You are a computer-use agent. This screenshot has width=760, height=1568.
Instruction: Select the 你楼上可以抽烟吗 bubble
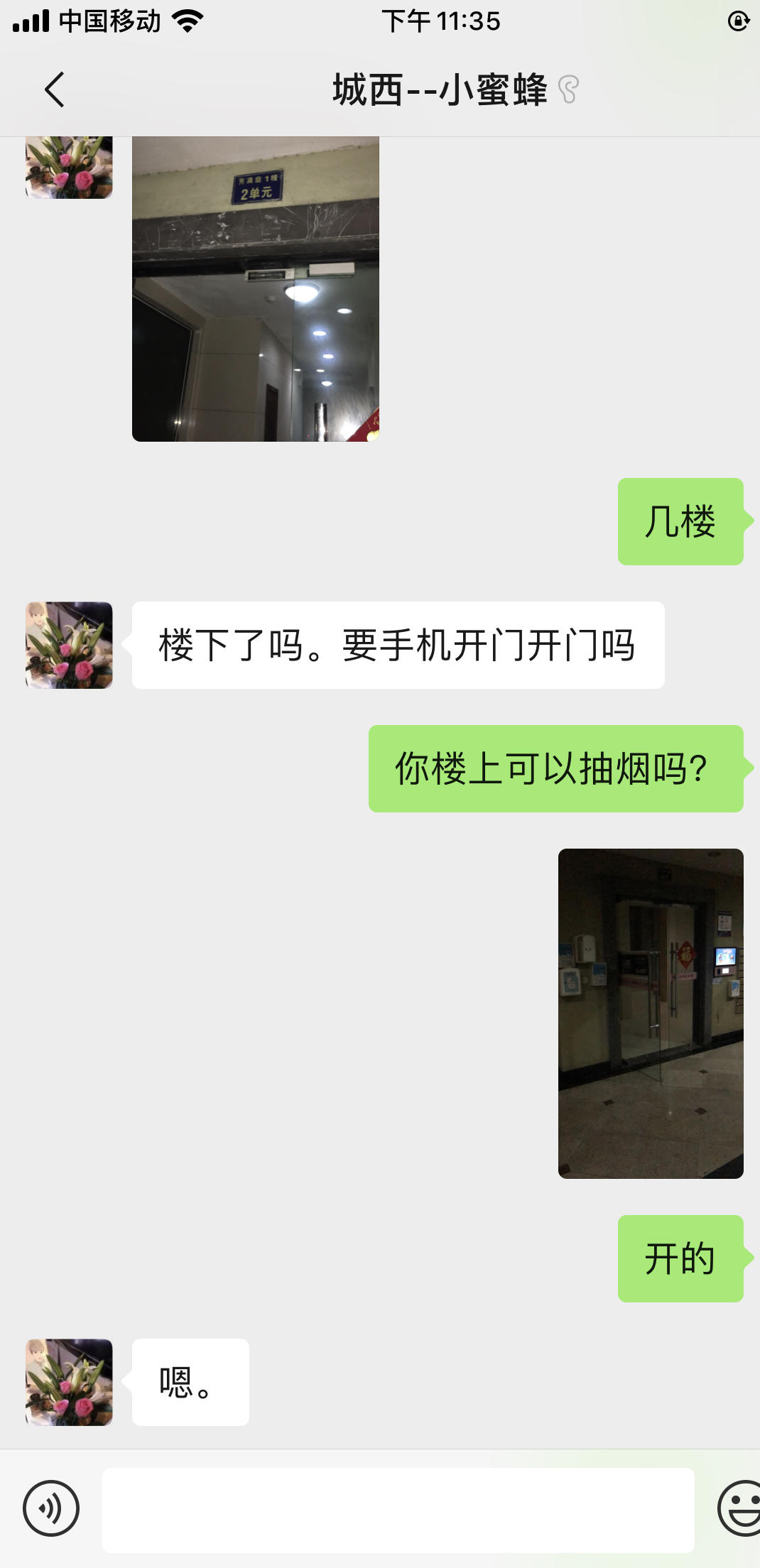point(555,765)
